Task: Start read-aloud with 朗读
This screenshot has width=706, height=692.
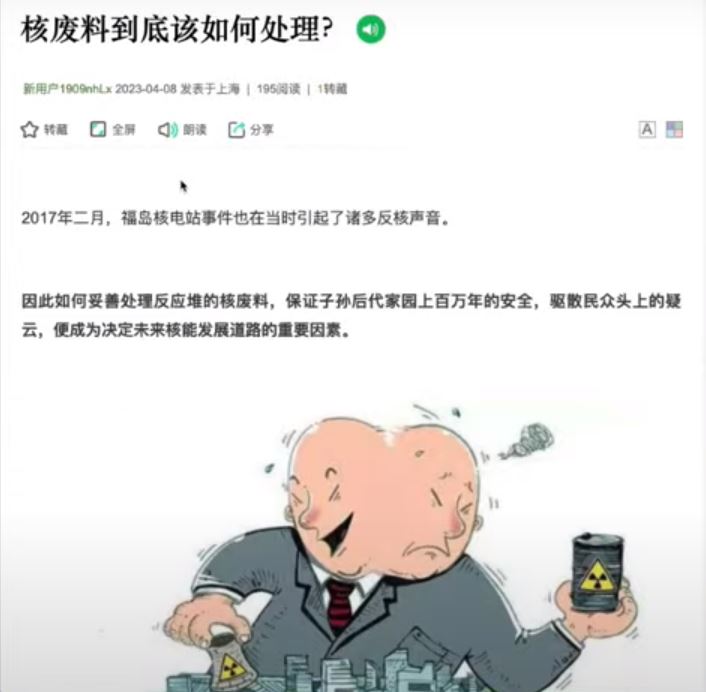Action: click(182, 130)
